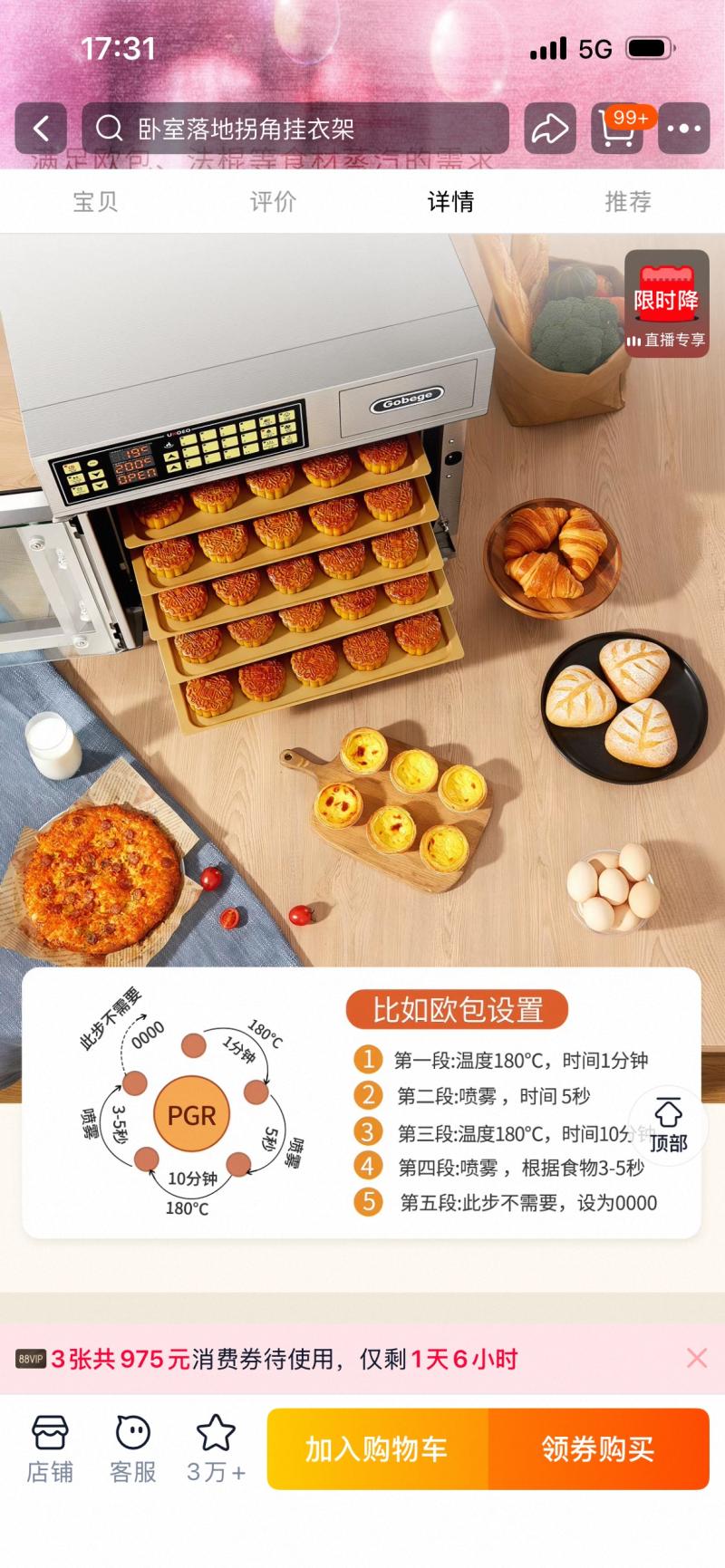This screenshot has height=1568, width=725.
Task: Open the three-dot overflow menu
Action: pos(683,129)
